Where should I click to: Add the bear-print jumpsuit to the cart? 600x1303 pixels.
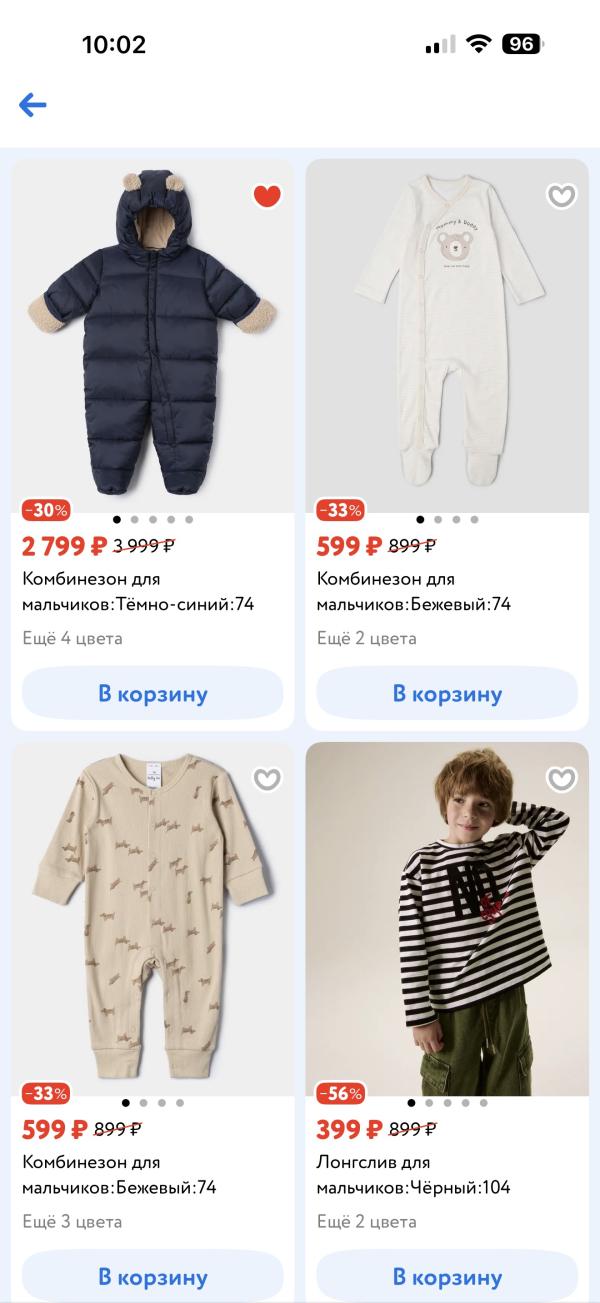pos(447,693)
